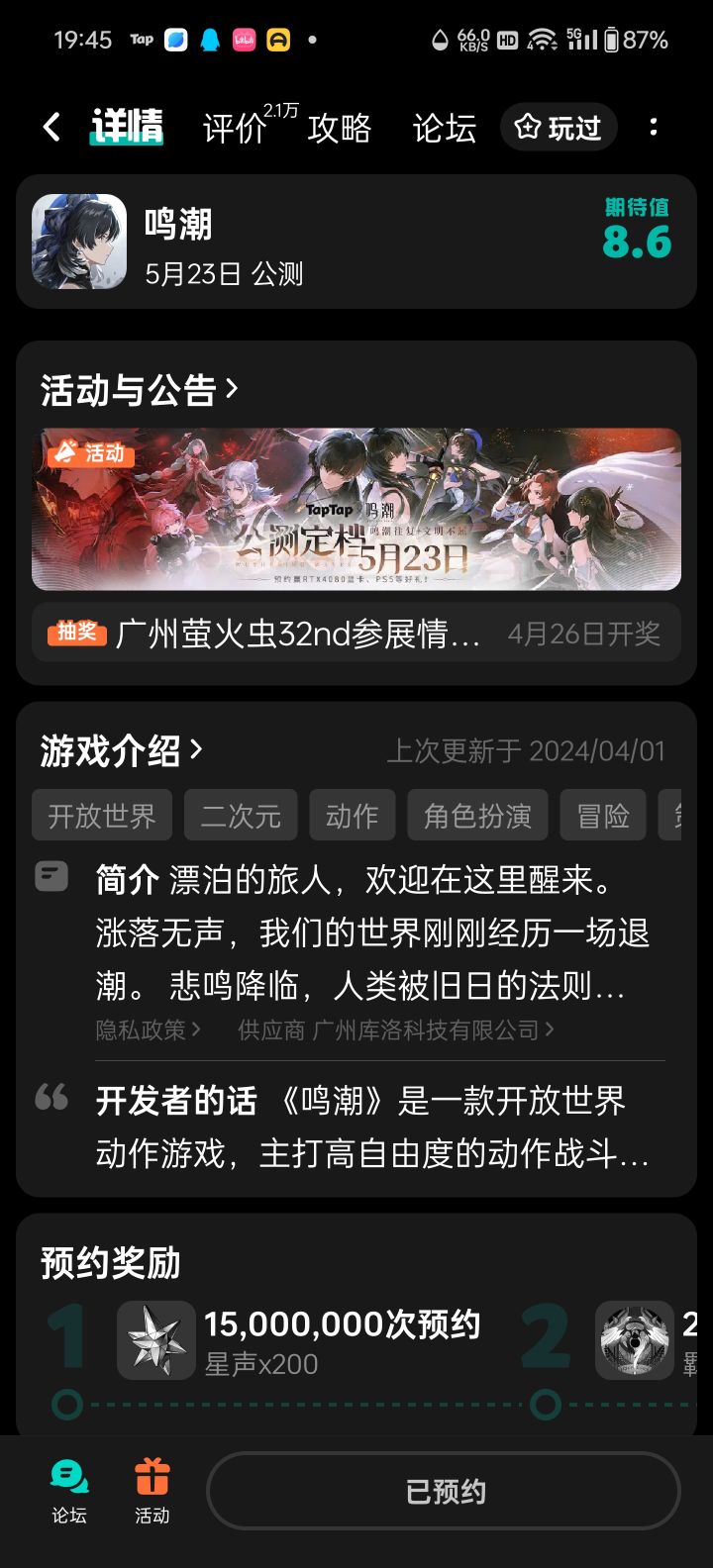Click the 简介 note icon
713x1568 pixels.
[x=51, y=876]
